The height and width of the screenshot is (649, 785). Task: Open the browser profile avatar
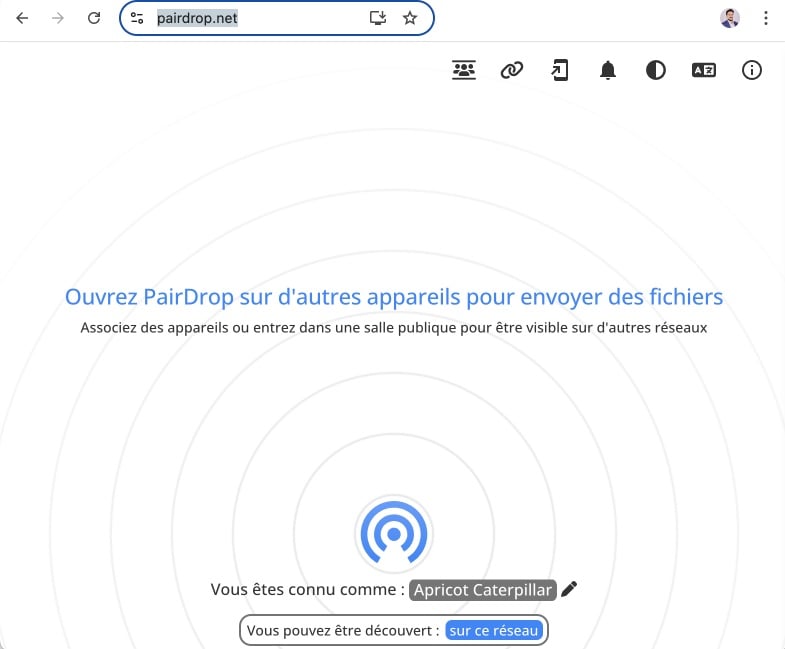(x=729, y=18)
